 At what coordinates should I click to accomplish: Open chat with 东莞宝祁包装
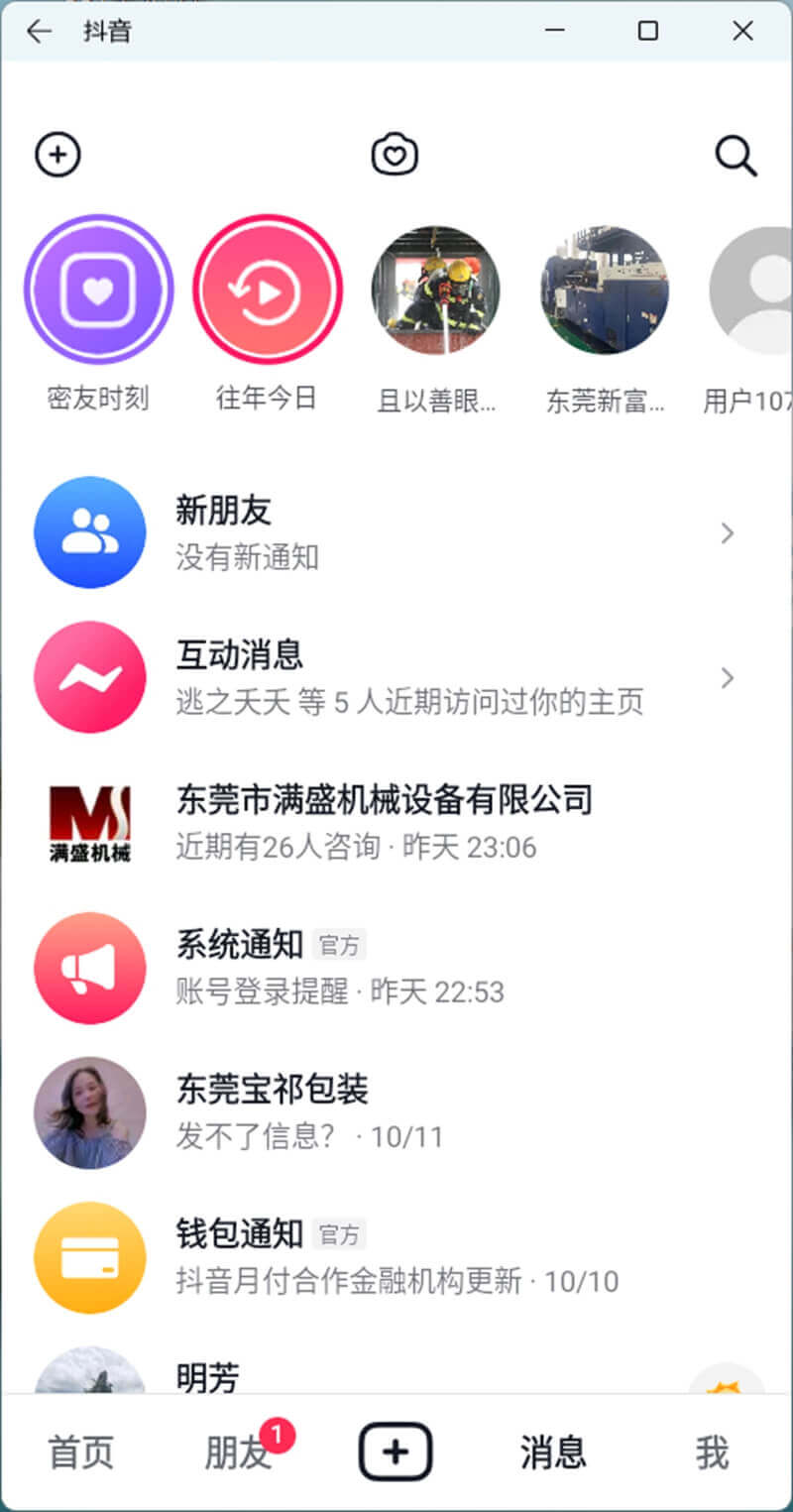(396, 1112)
